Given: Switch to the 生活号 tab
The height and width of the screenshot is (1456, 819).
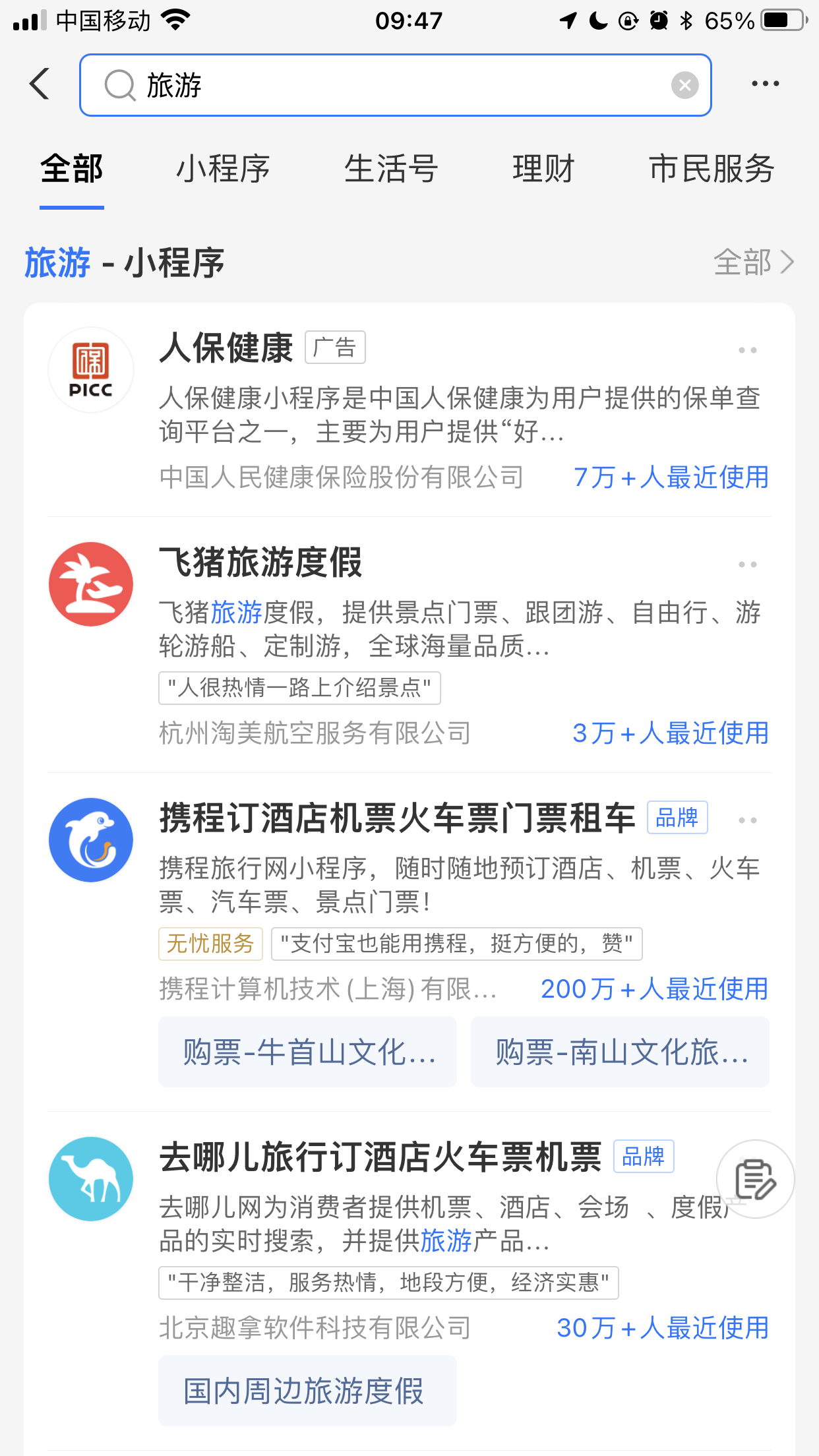Looking at the screenshot, I should click(x=391, y=169).
